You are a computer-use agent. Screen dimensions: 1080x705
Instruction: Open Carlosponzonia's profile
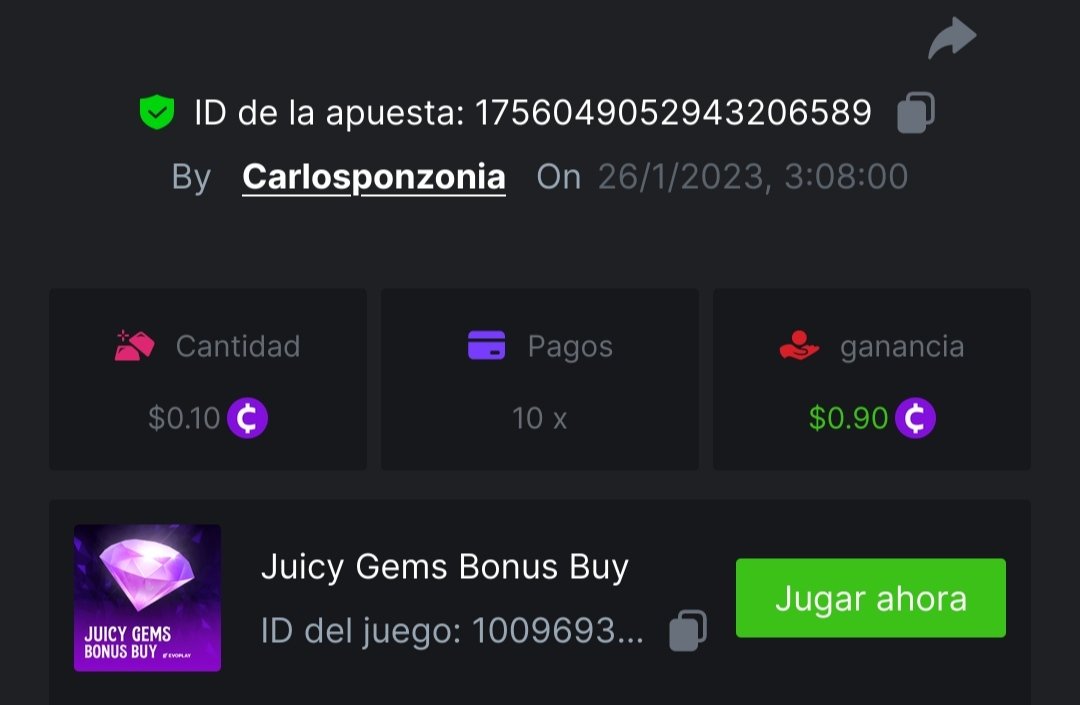pyautogui.click(x=373, y=177)
